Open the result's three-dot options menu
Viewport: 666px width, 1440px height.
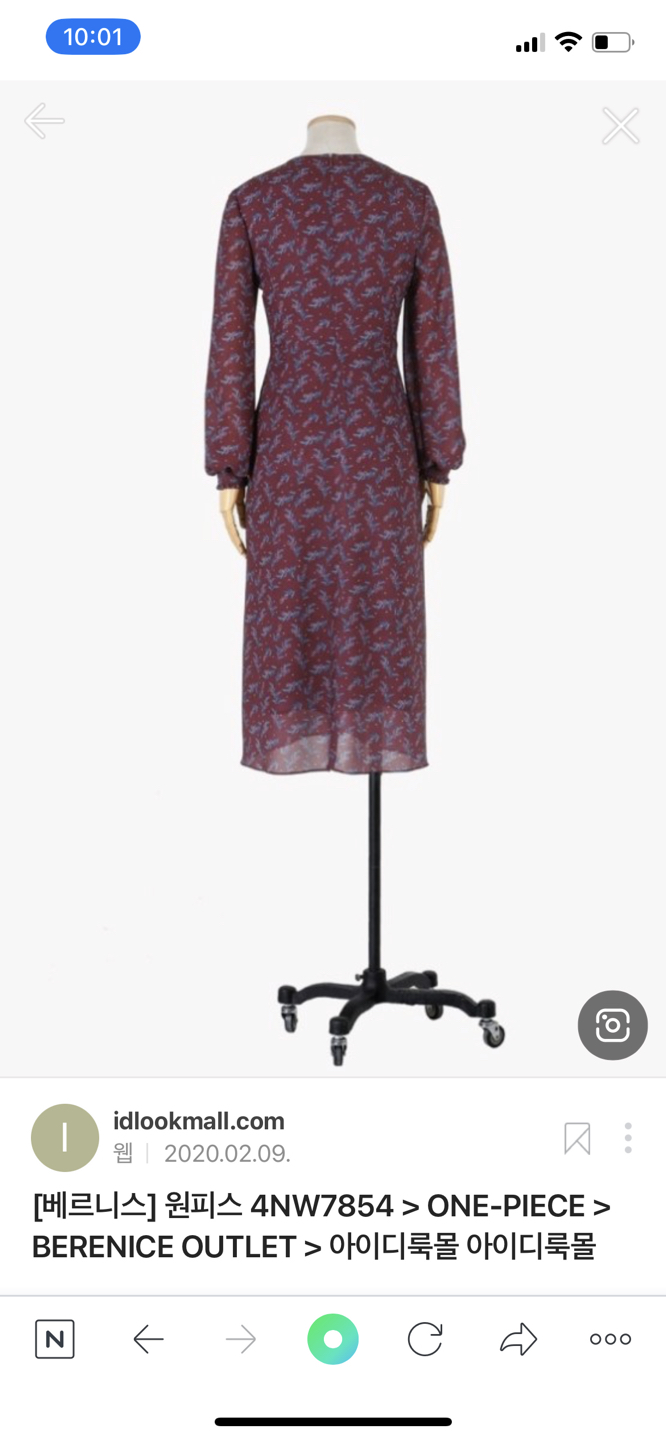[628, 1138]
